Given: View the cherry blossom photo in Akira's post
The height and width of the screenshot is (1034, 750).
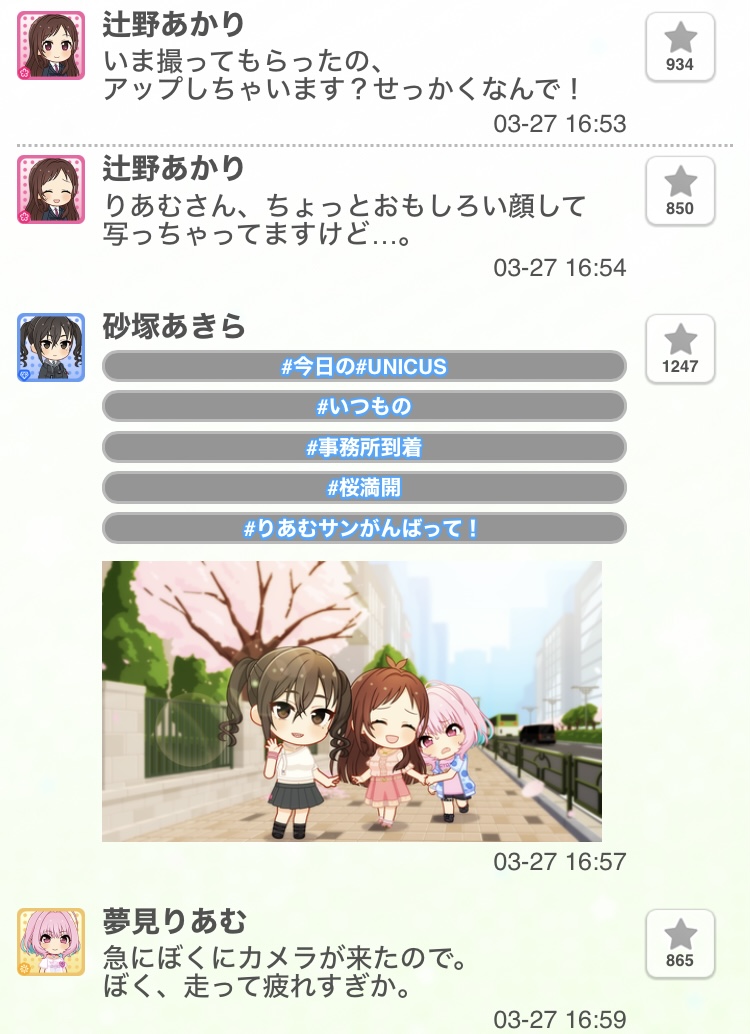Looking at the screenshot, I should click(x=352, y=700).
